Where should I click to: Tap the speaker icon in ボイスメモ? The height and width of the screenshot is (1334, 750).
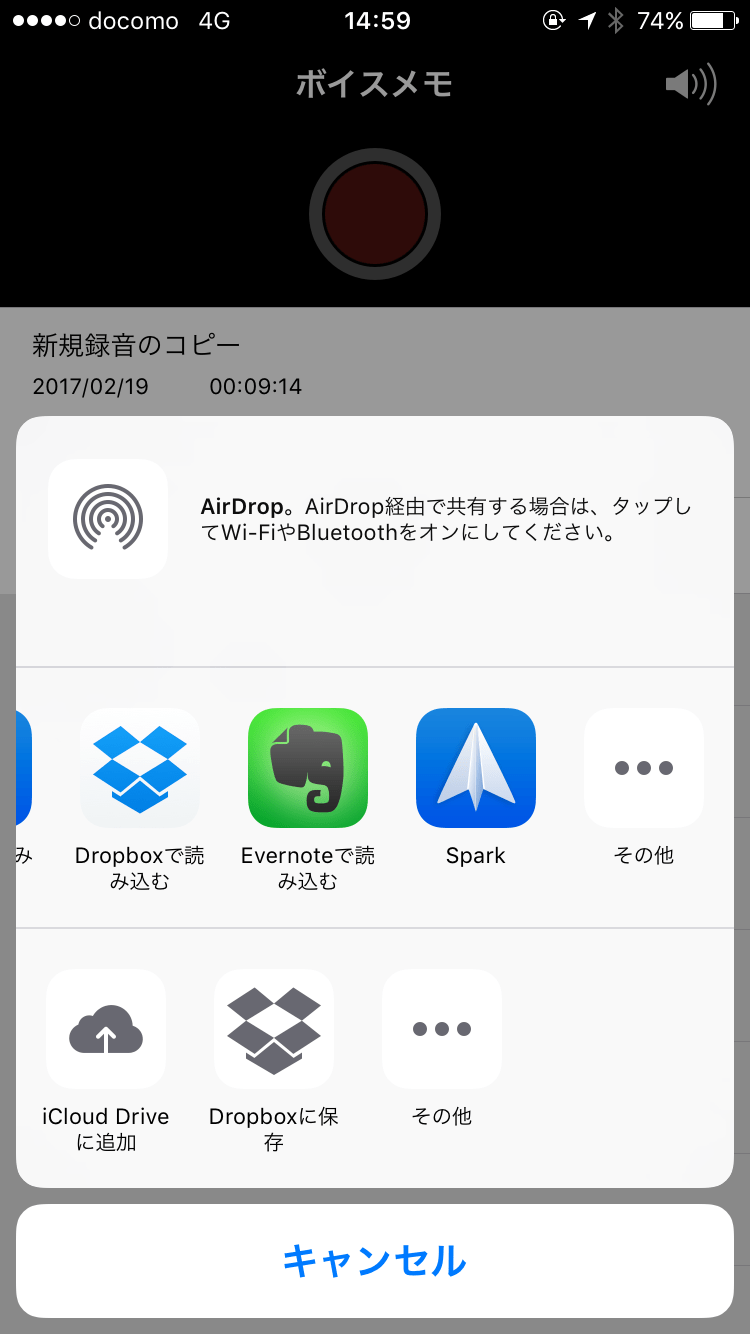click(692, 85)
